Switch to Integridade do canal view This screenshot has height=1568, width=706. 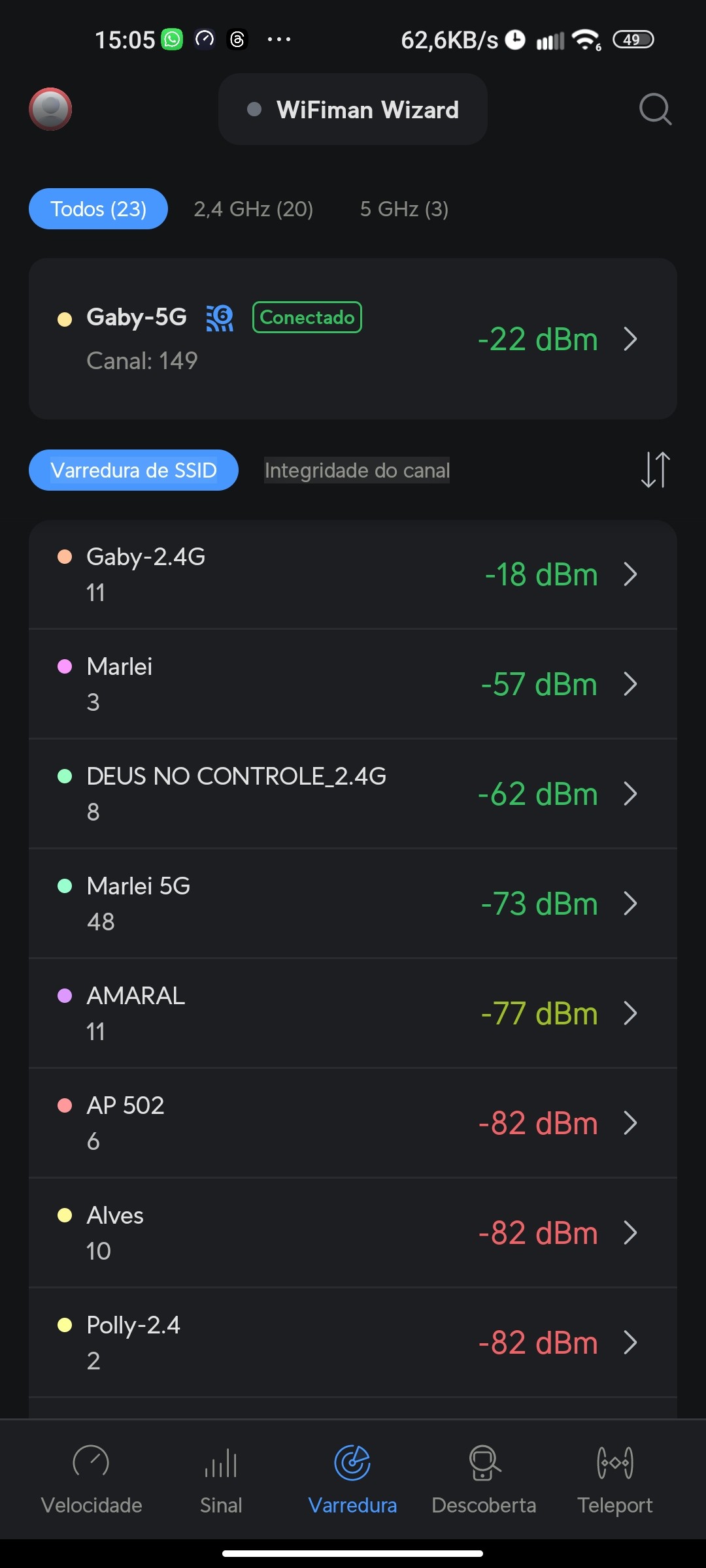(357, 470)
